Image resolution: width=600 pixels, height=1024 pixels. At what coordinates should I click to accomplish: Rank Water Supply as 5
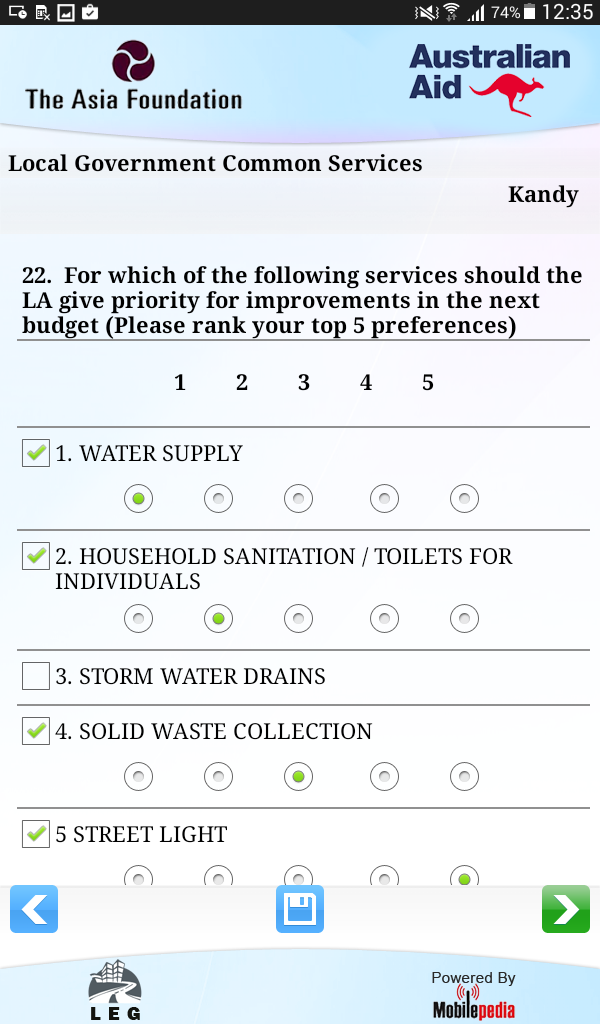pos(464,498)
